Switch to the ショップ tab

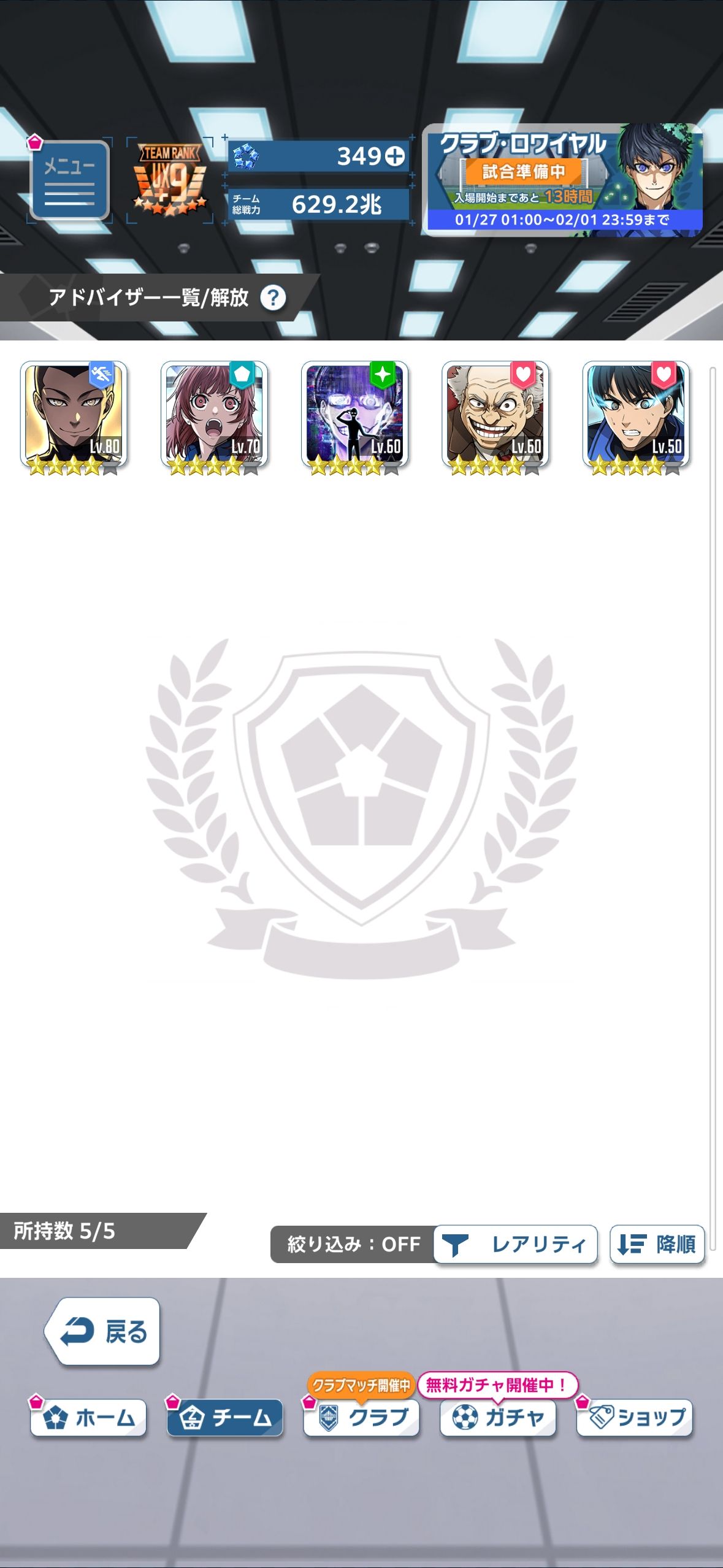click(635, 1418)
